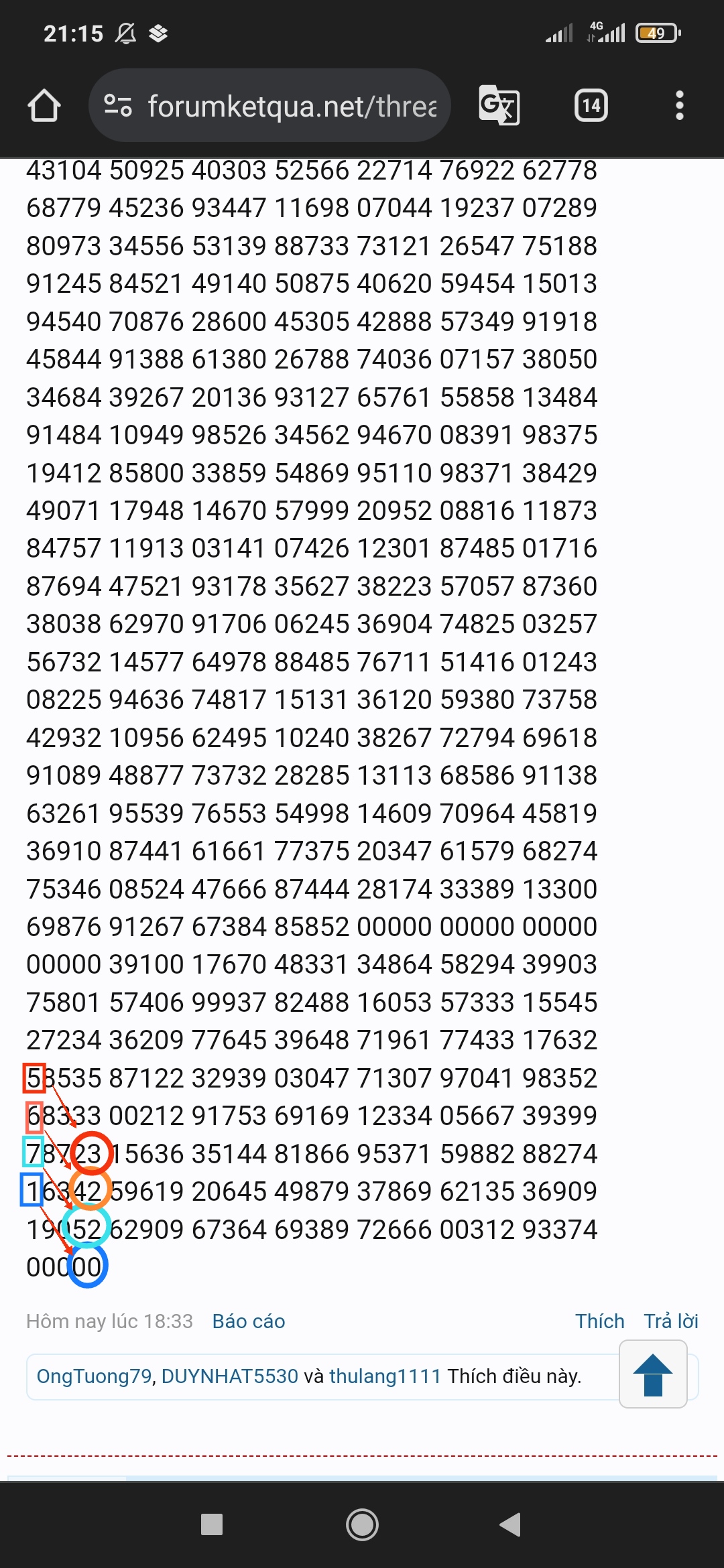Jump to top with the blue arrow button
Screen dimensions: 724x1568
pos(653,1374)
